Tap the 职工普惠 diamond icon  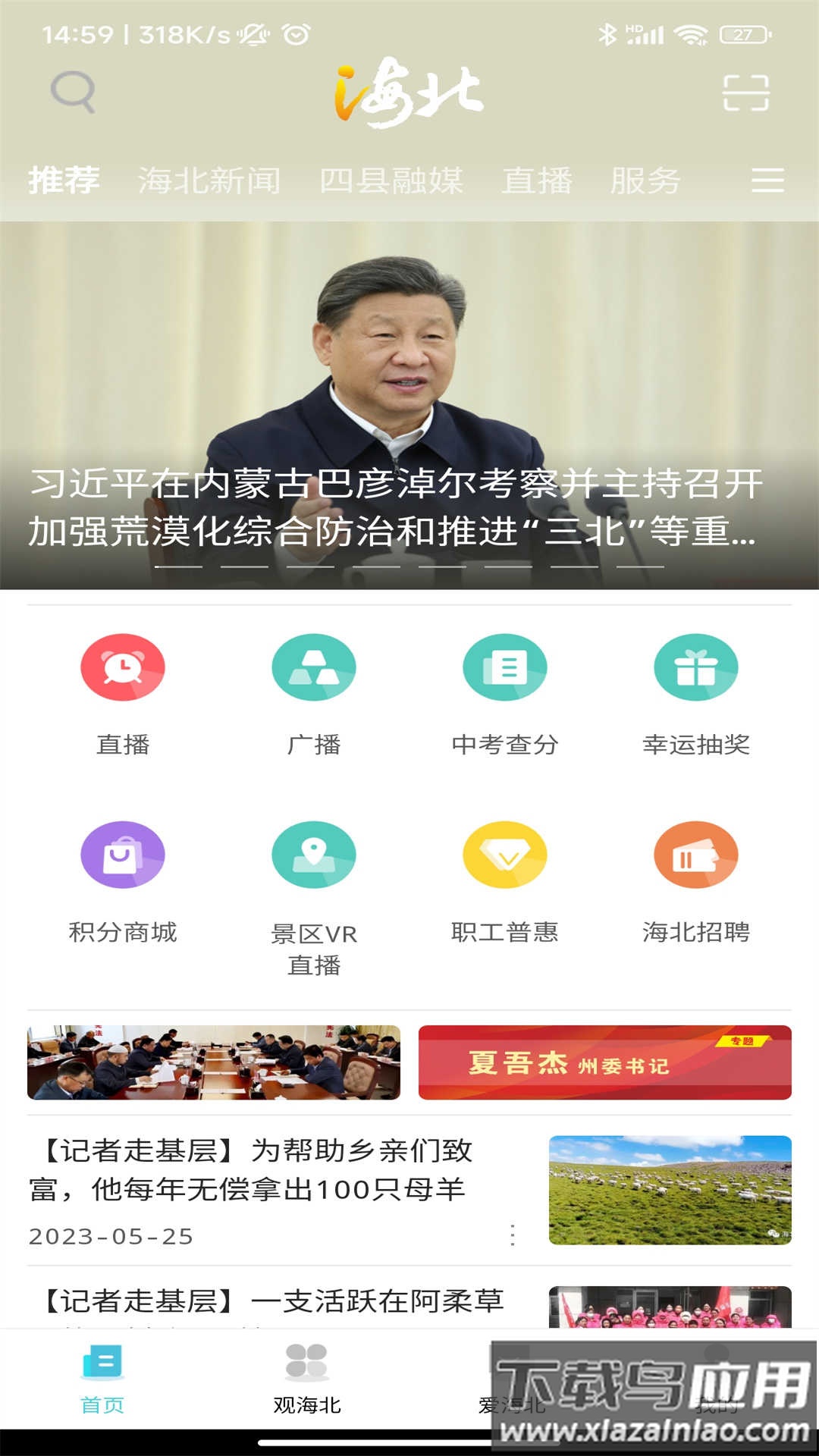[x=504, y=853]
